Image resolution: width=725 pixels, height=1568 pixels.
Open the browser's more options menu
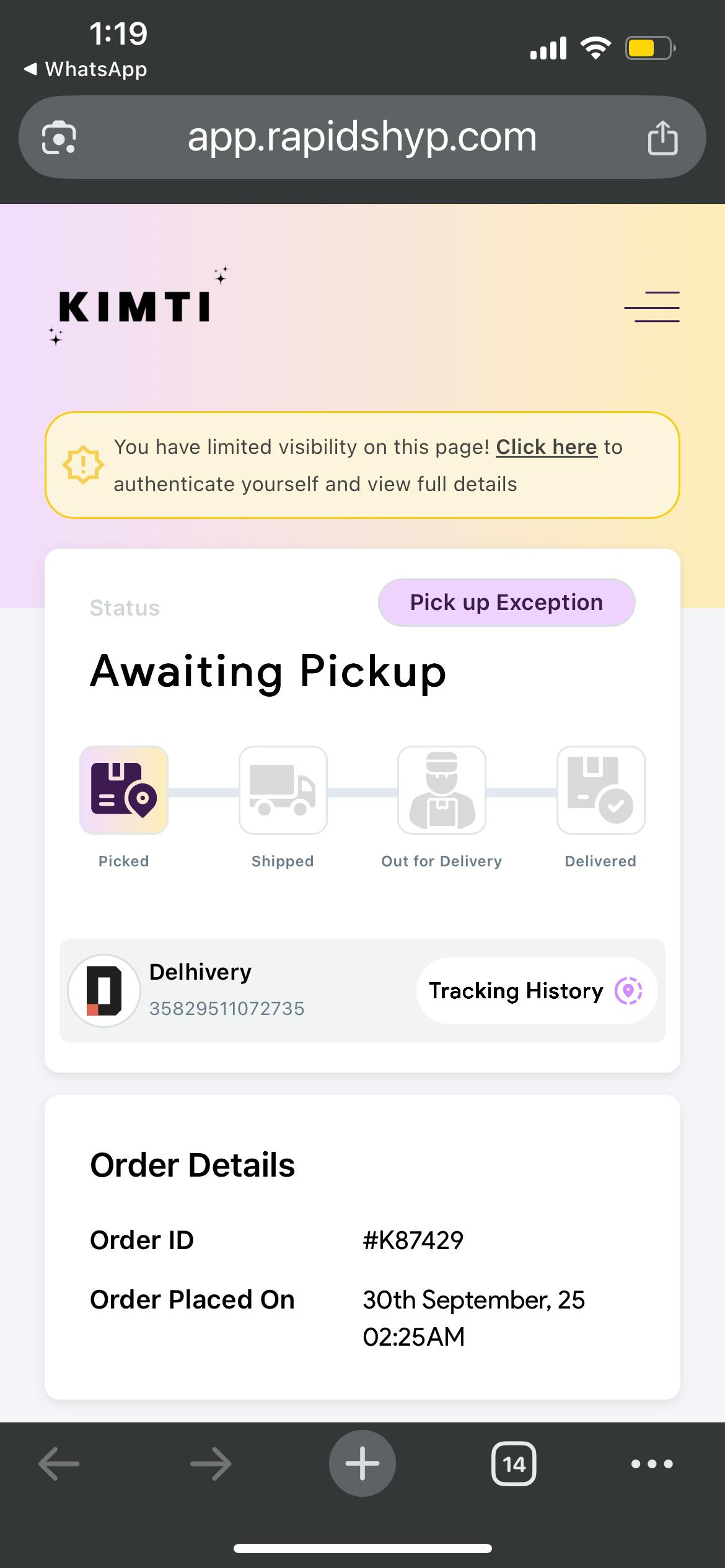651,1464
